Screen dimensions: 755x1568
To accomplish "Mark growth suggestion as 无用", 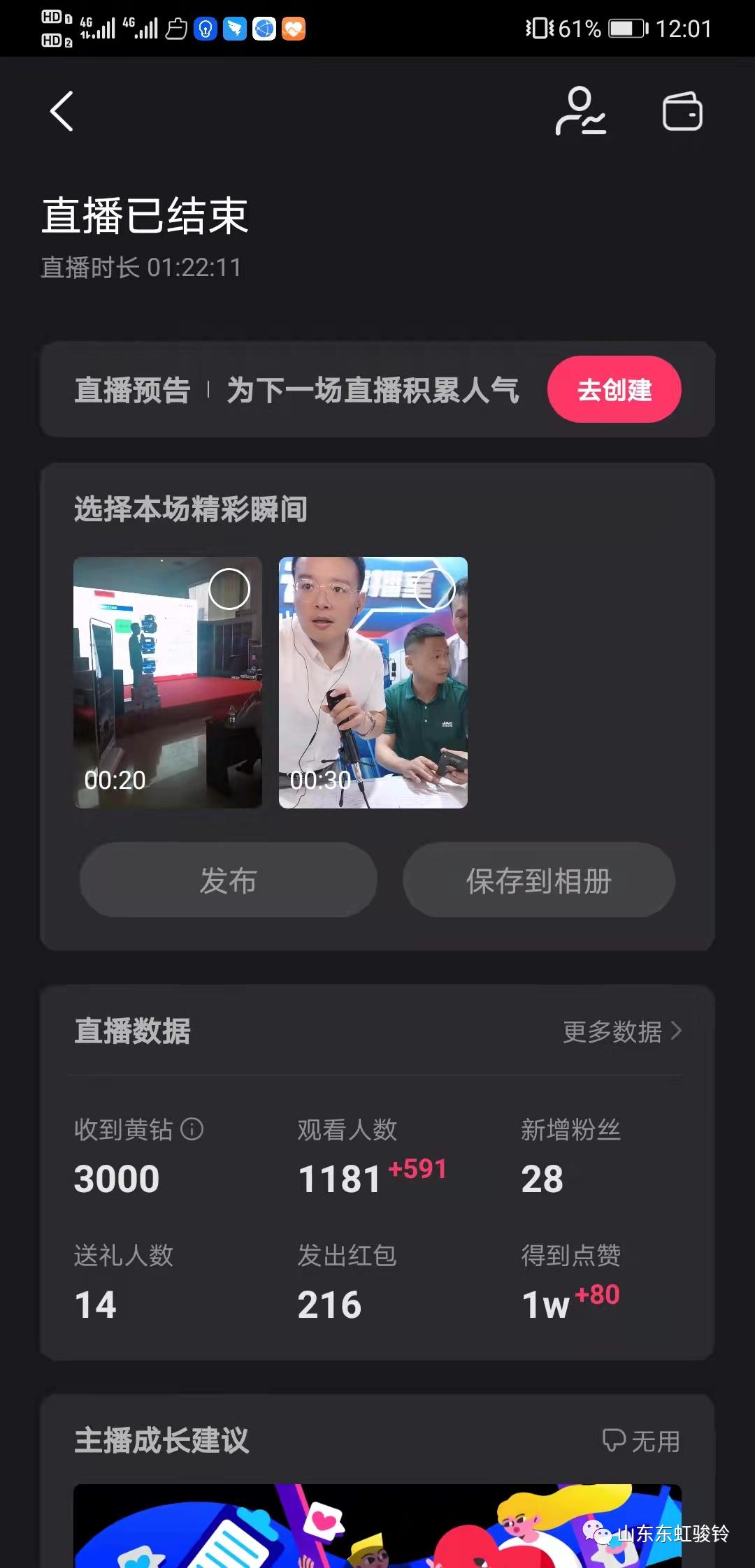I will click(x=642, y=1441).
